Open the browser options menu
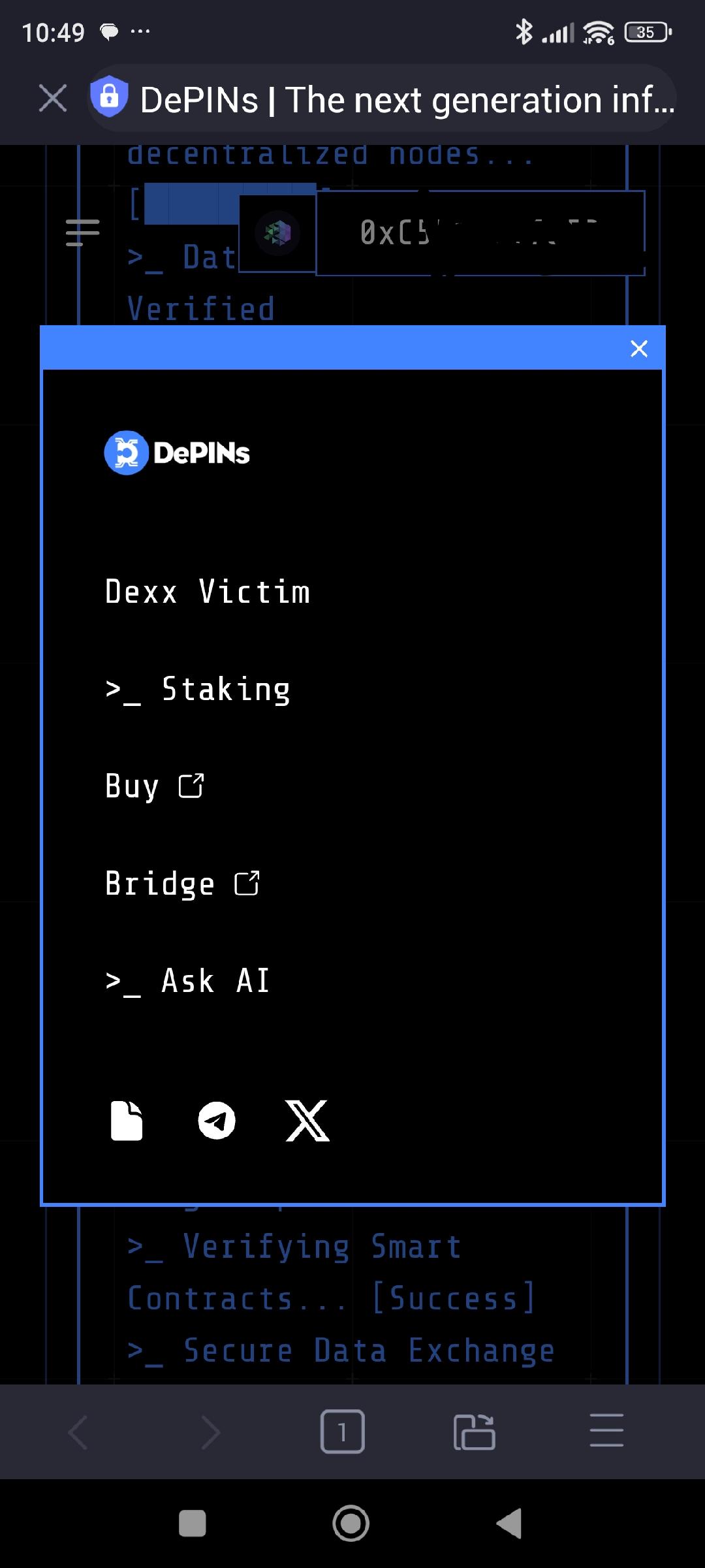 click(606, 1432)
